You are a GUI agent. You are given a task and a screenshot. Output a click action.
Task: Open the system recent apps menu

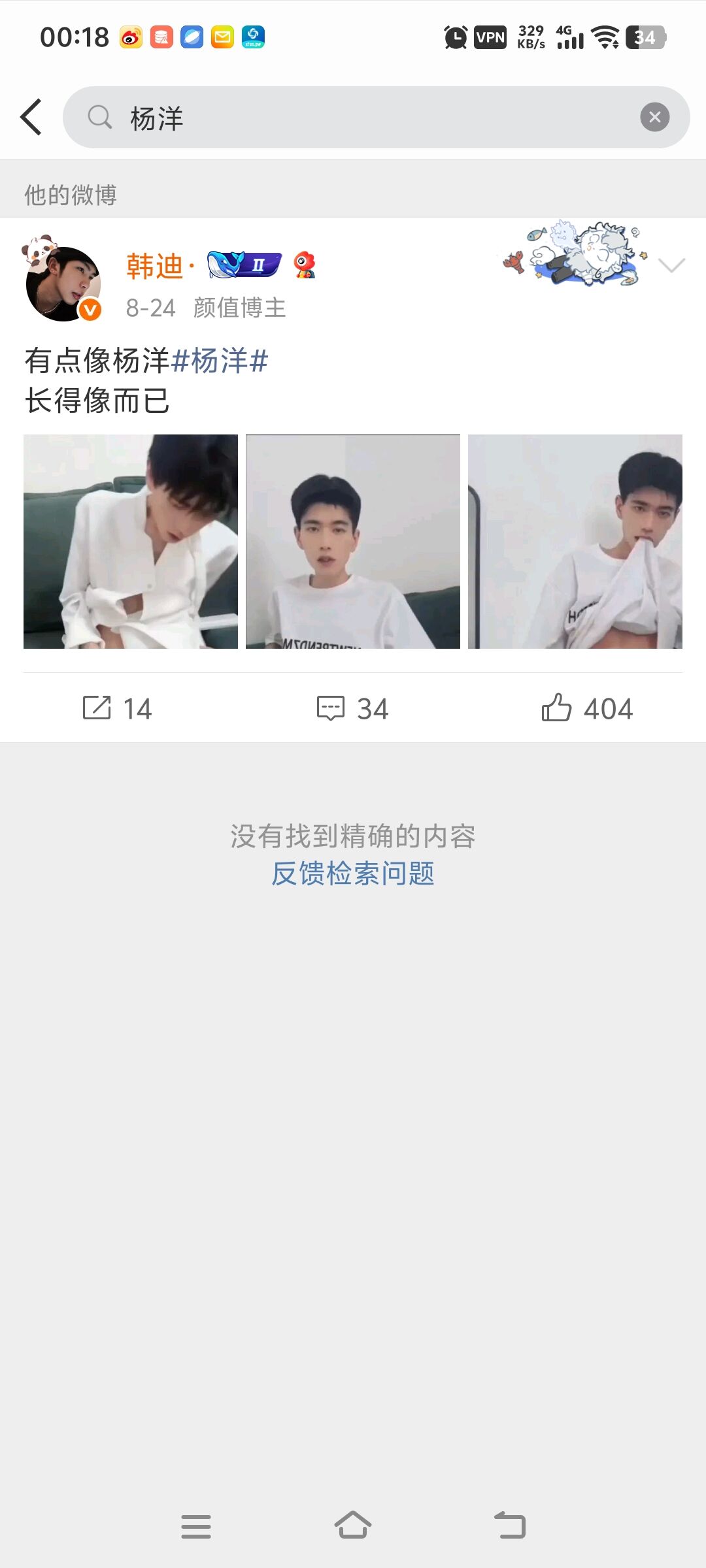196,1526
